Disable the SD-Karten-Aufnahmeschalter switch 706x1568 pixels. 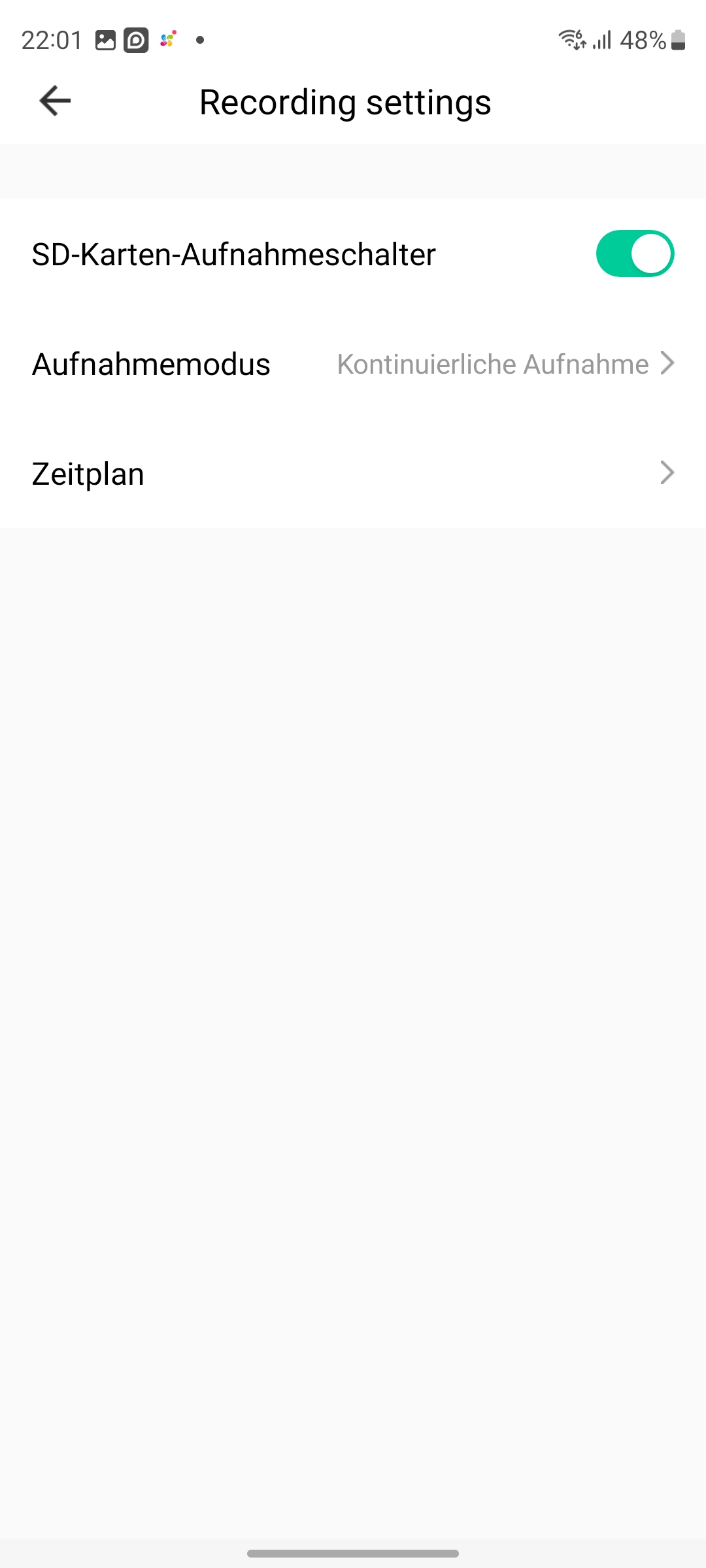tap(634, 253)
